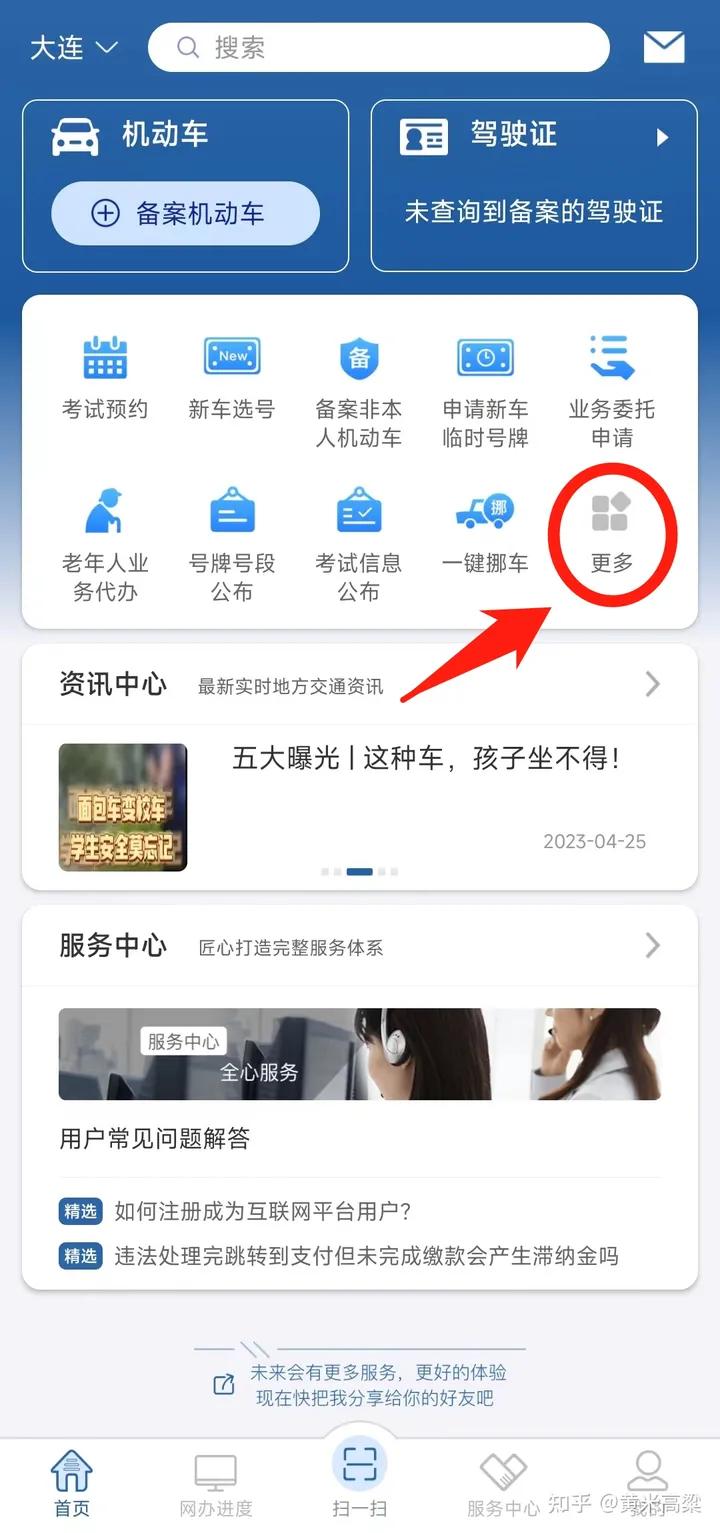Open 备案非本人机动车 service

358,380
